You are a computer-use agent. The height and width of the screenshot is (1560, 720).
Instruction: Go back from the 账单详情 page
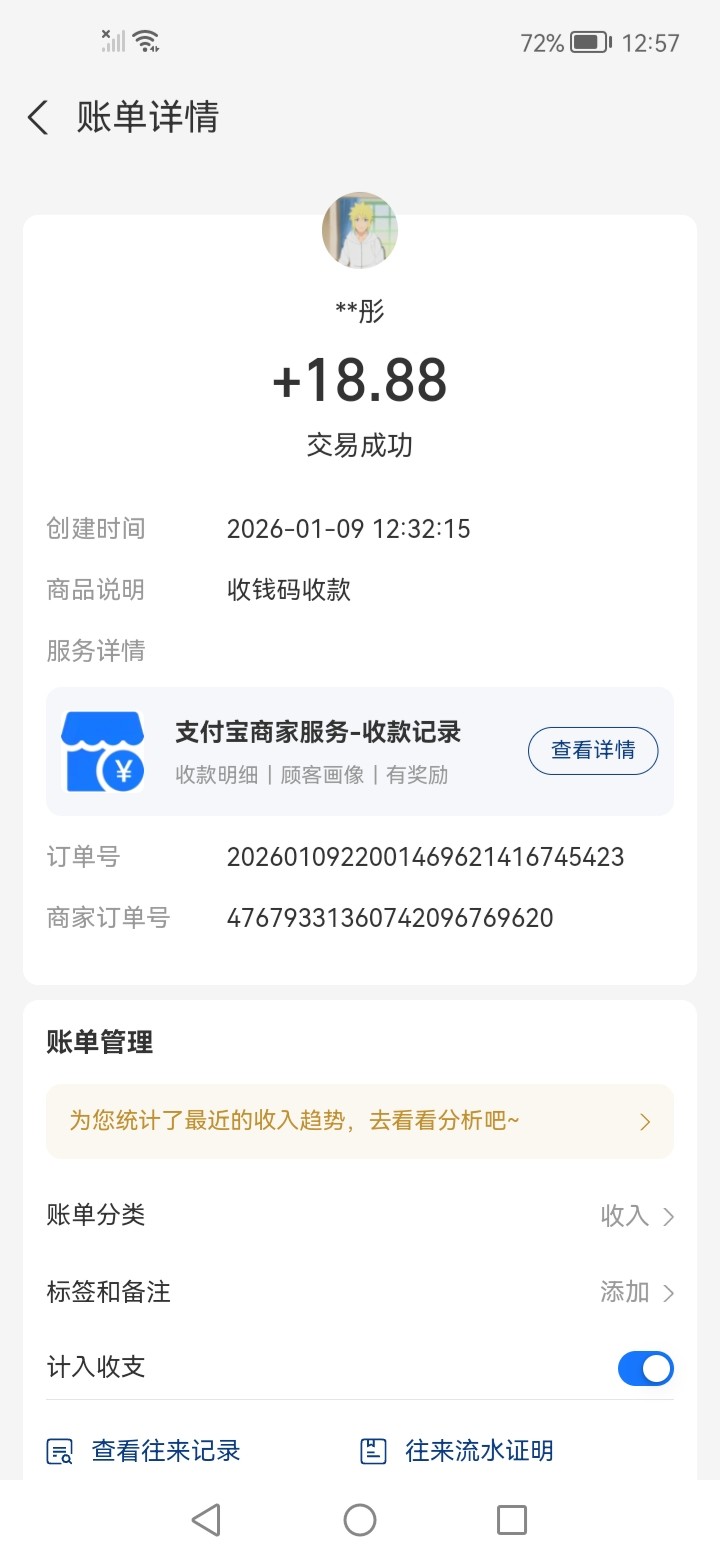[38, 118]
